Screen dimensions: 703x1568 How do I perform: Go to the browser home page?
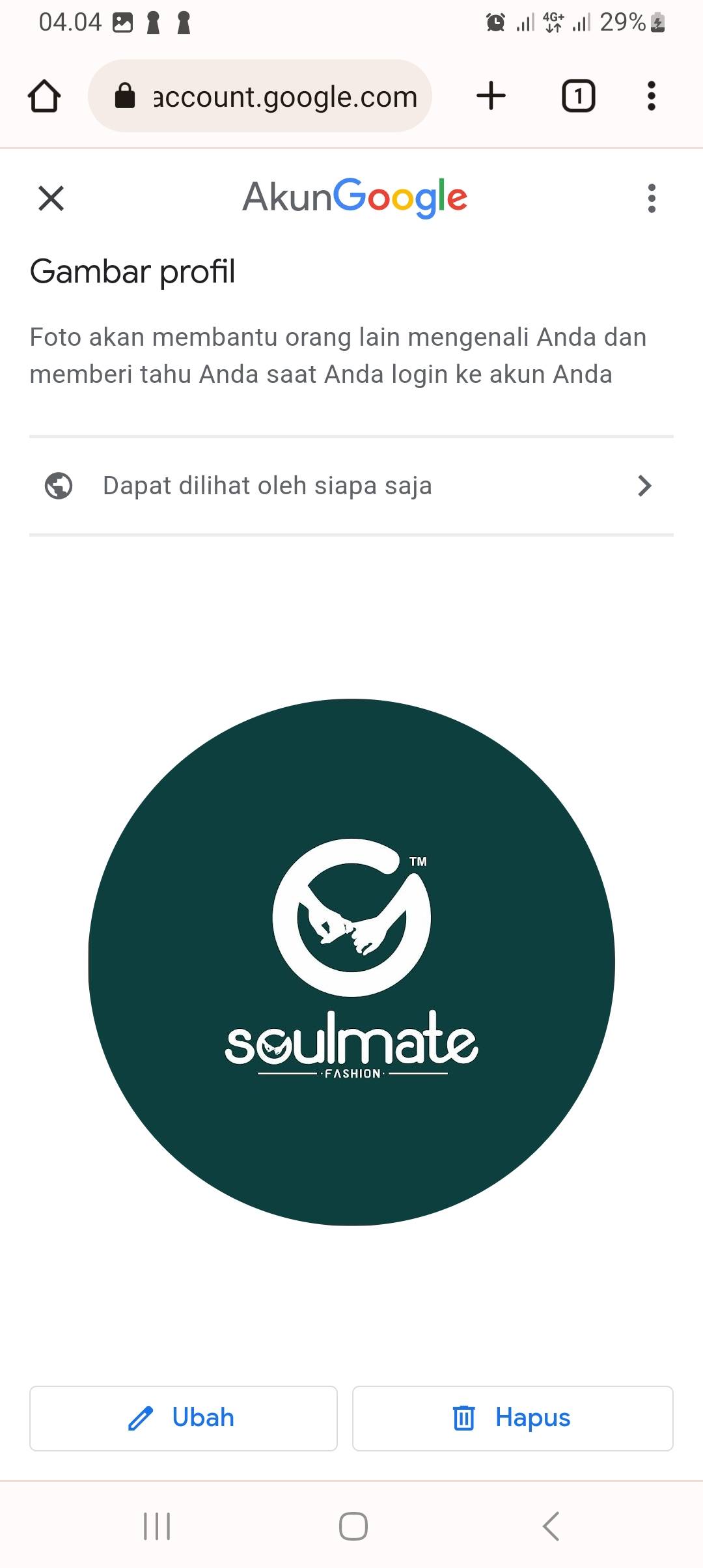44,96
